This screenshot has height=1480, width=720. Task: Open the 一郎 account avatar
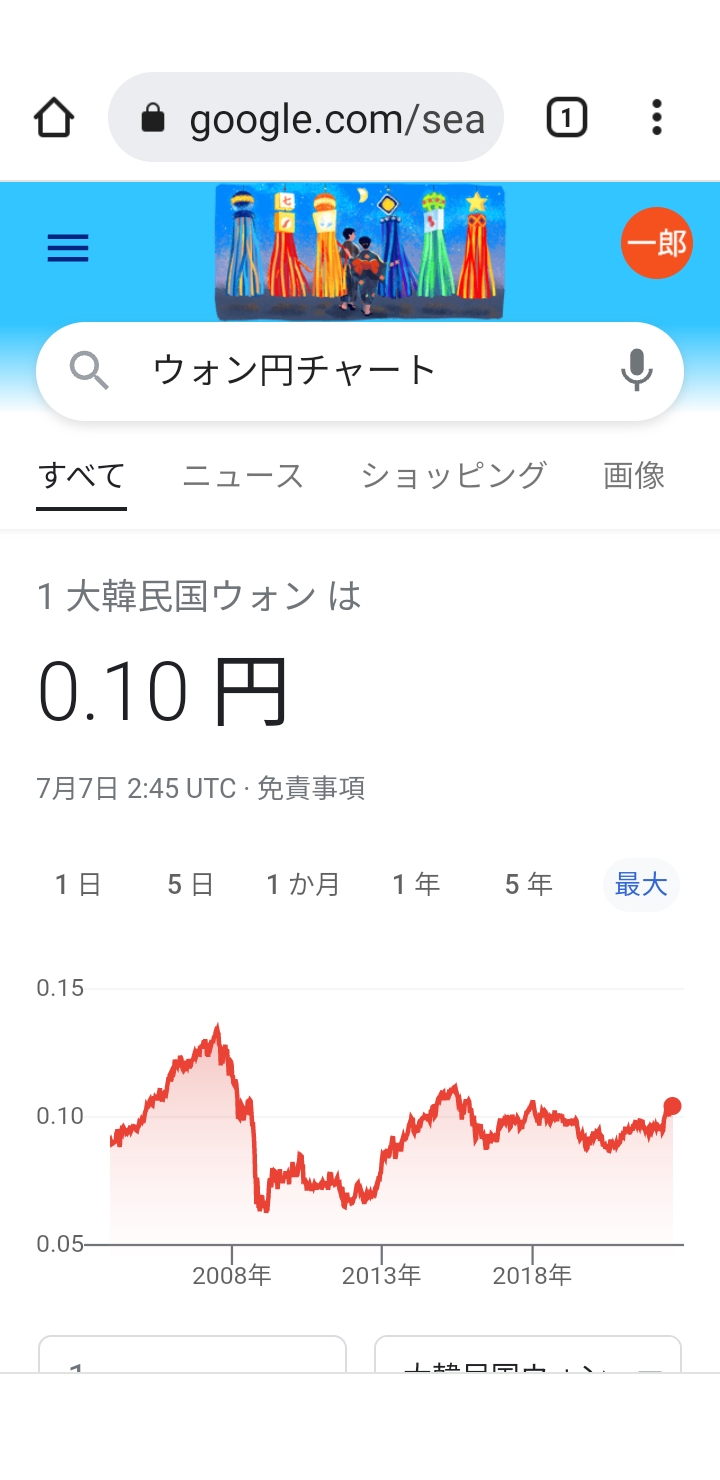click(x=657, y=244)
